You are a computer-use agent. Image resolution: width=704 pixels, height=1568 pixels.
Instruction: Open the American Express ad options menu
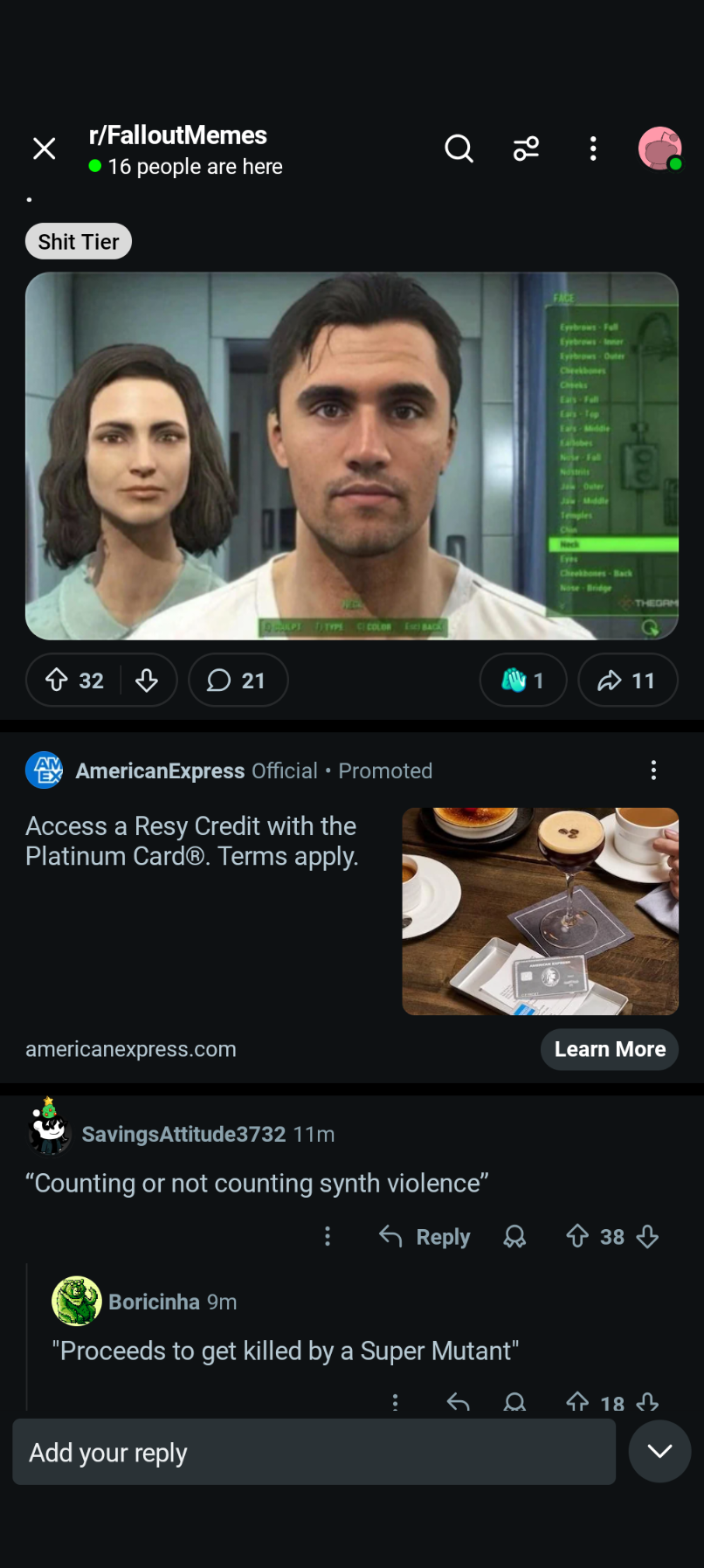click(653, 770)
